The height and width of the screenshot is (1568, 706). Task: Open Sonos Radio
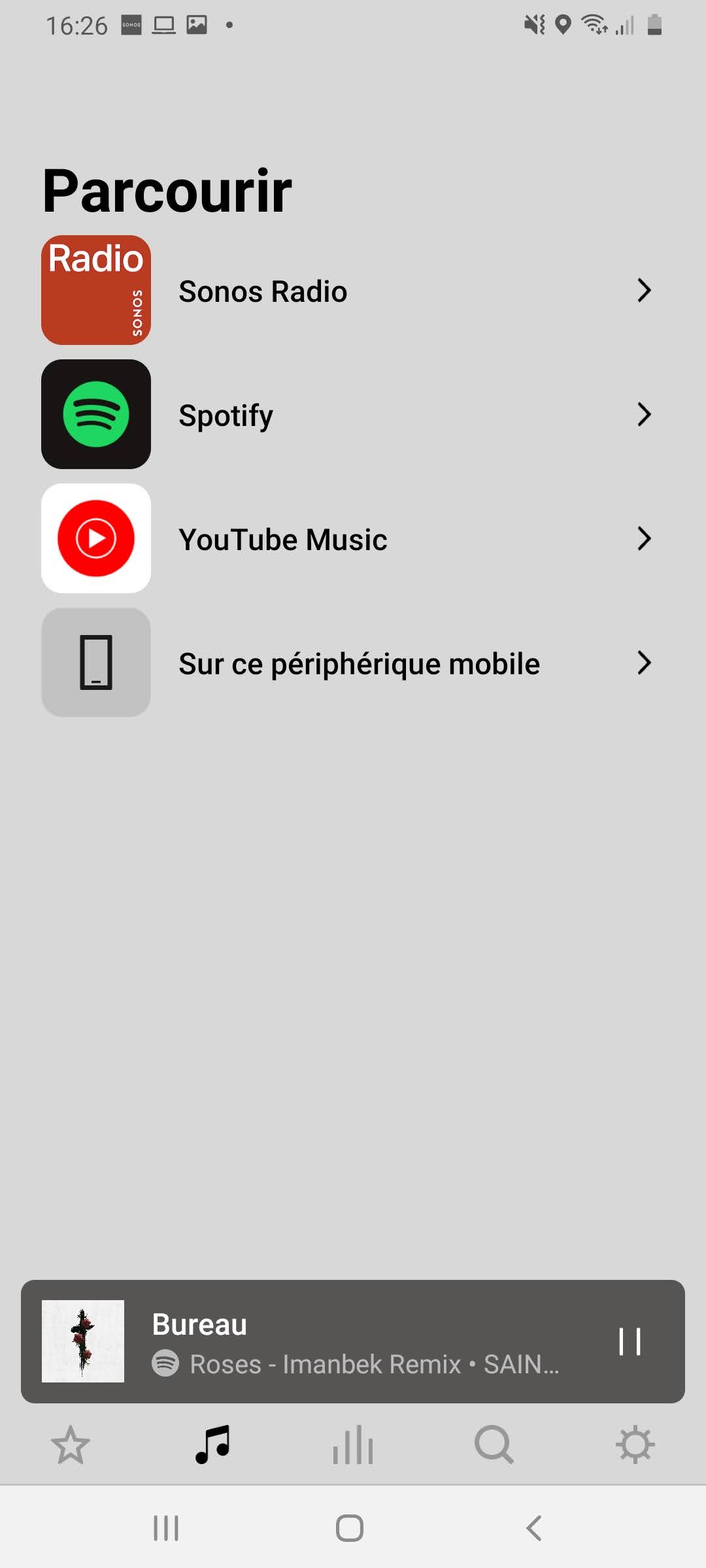(x=353, y=290)
